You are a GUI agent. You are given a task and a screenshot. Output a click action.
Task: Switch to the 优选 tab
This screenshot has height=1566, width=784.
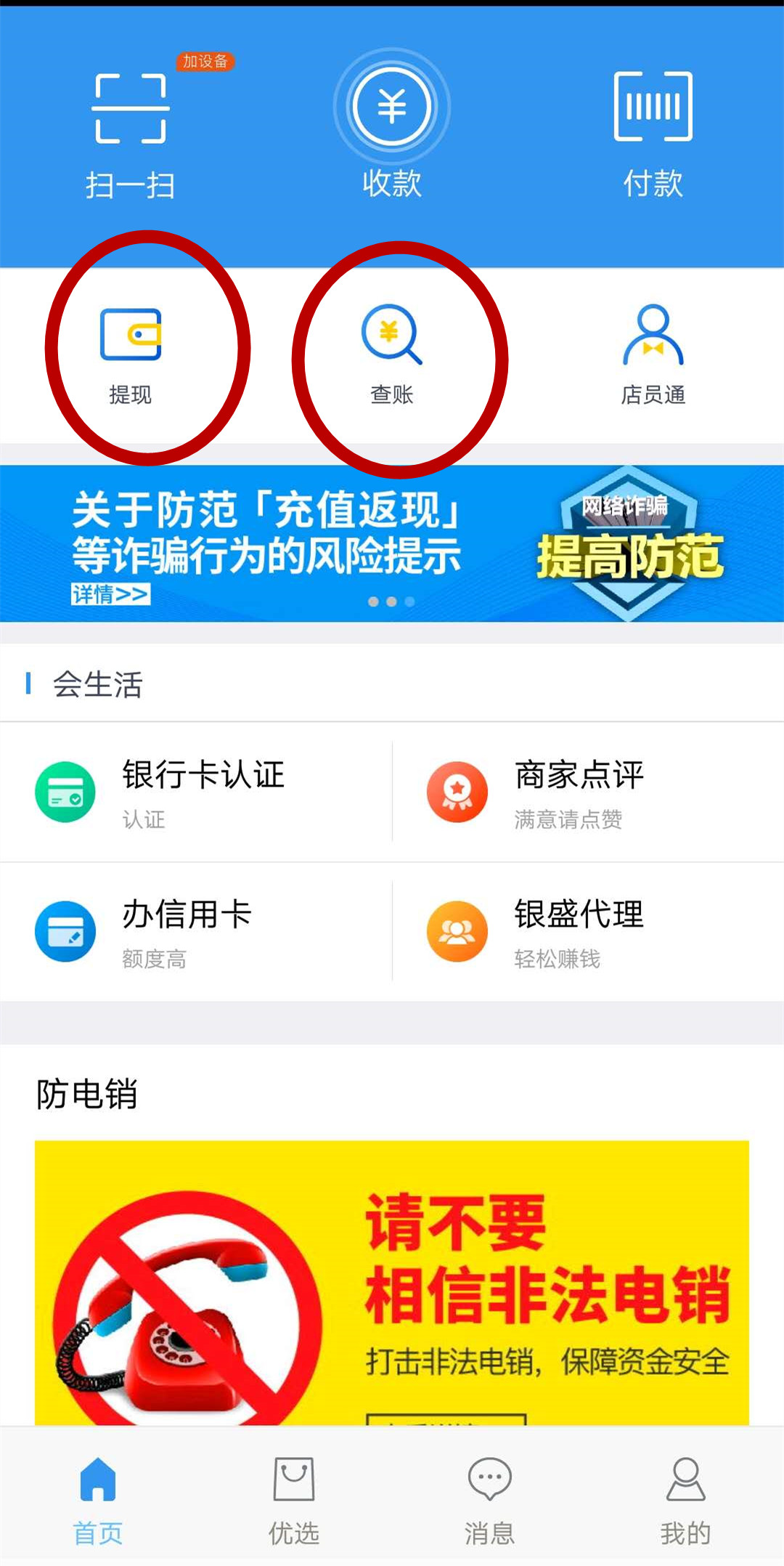(294, 1501)
